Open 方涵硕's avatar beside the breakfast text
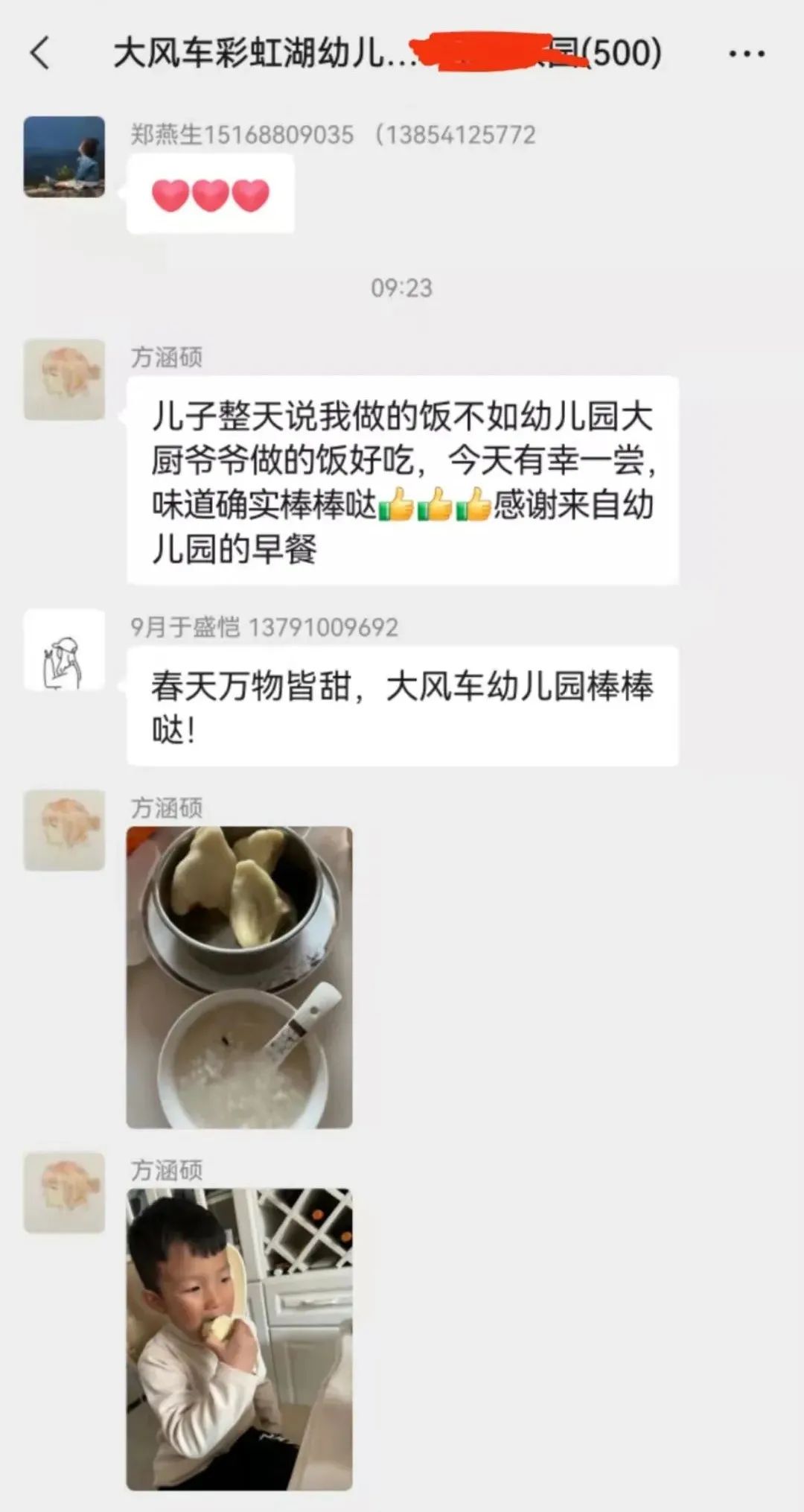 (64, 380)
